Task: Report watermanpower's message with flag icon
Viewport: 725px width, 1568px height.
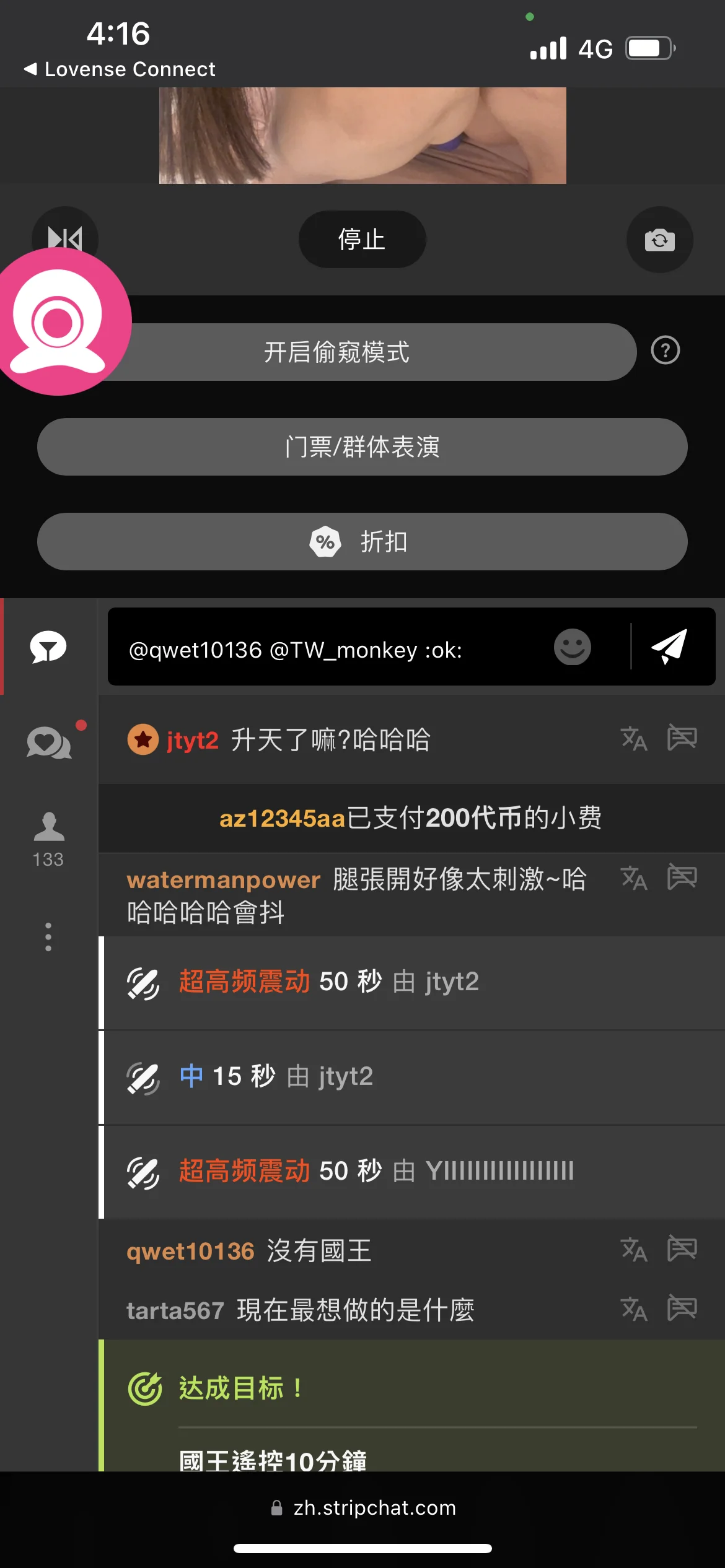Action: [682, 878]
